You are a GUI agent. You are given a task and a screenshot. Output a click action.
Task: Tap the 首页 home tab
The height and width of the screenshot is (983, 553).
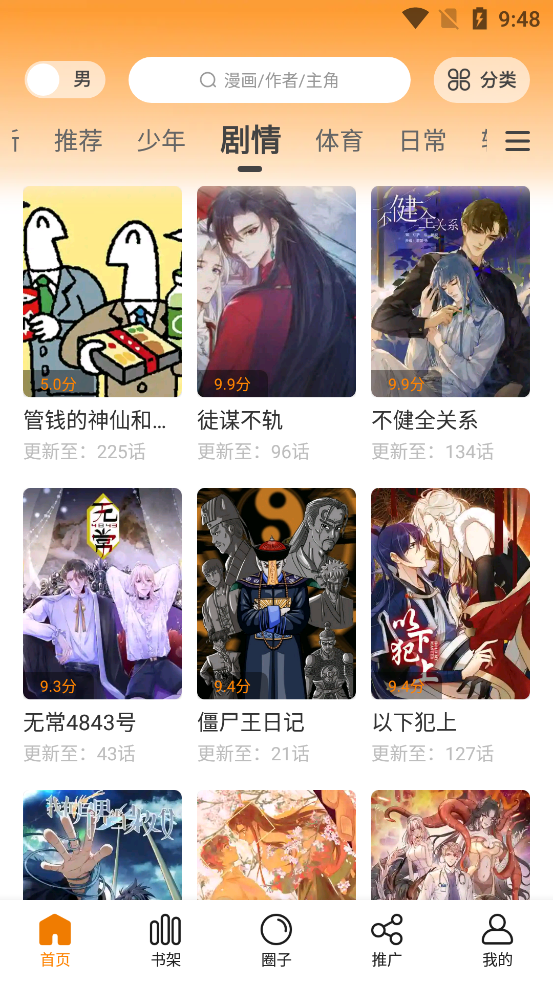55,940
